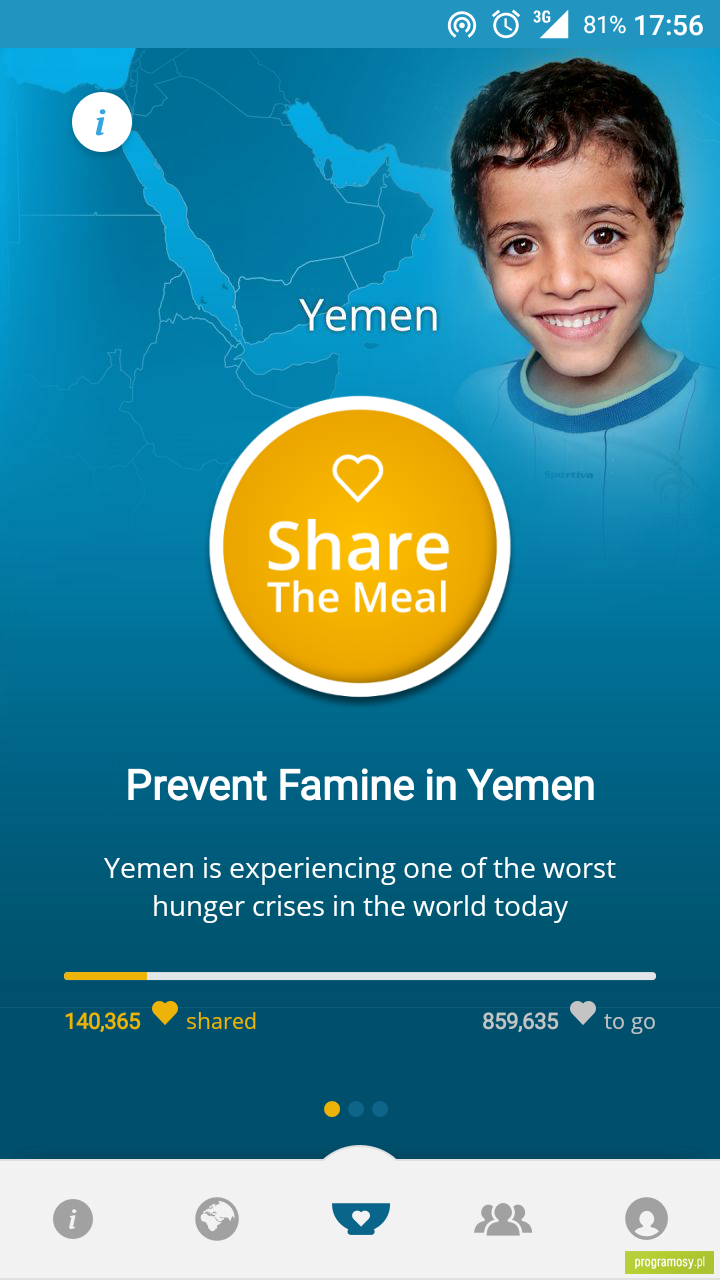Open the campaign info icon over the map

pos(101,123)
